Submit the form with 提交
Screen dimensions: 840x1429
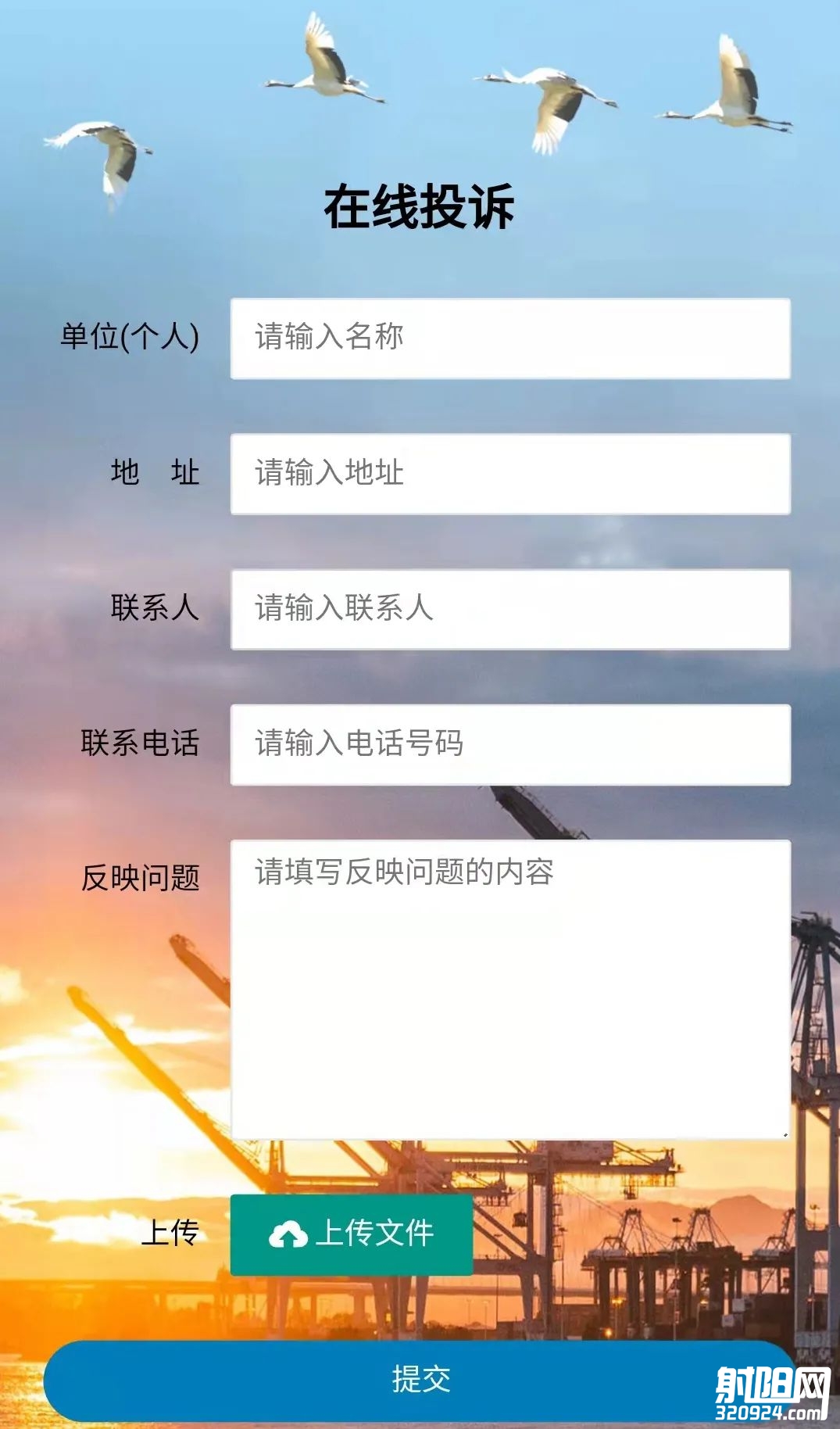[x=420, y=1380]
